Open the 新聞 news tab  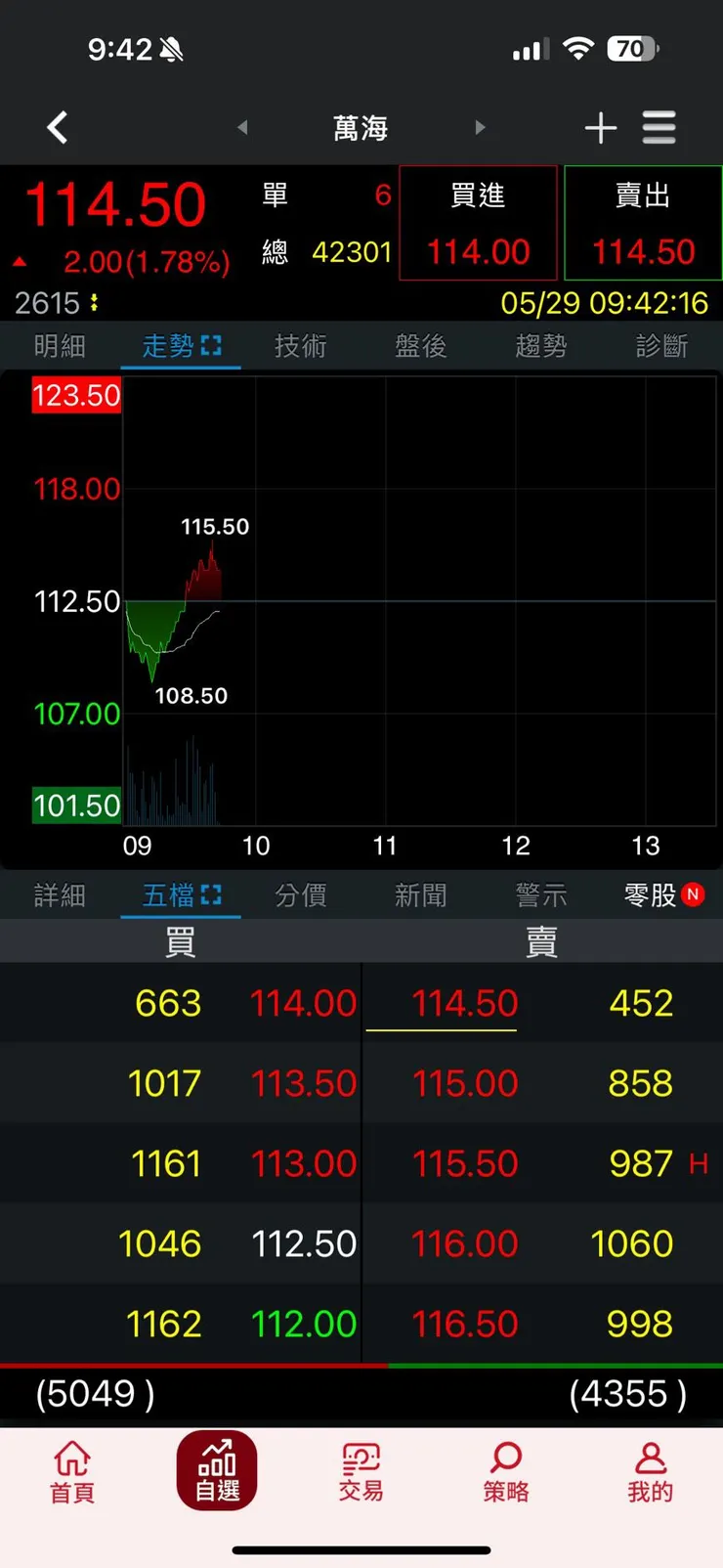tap(421, 895)
